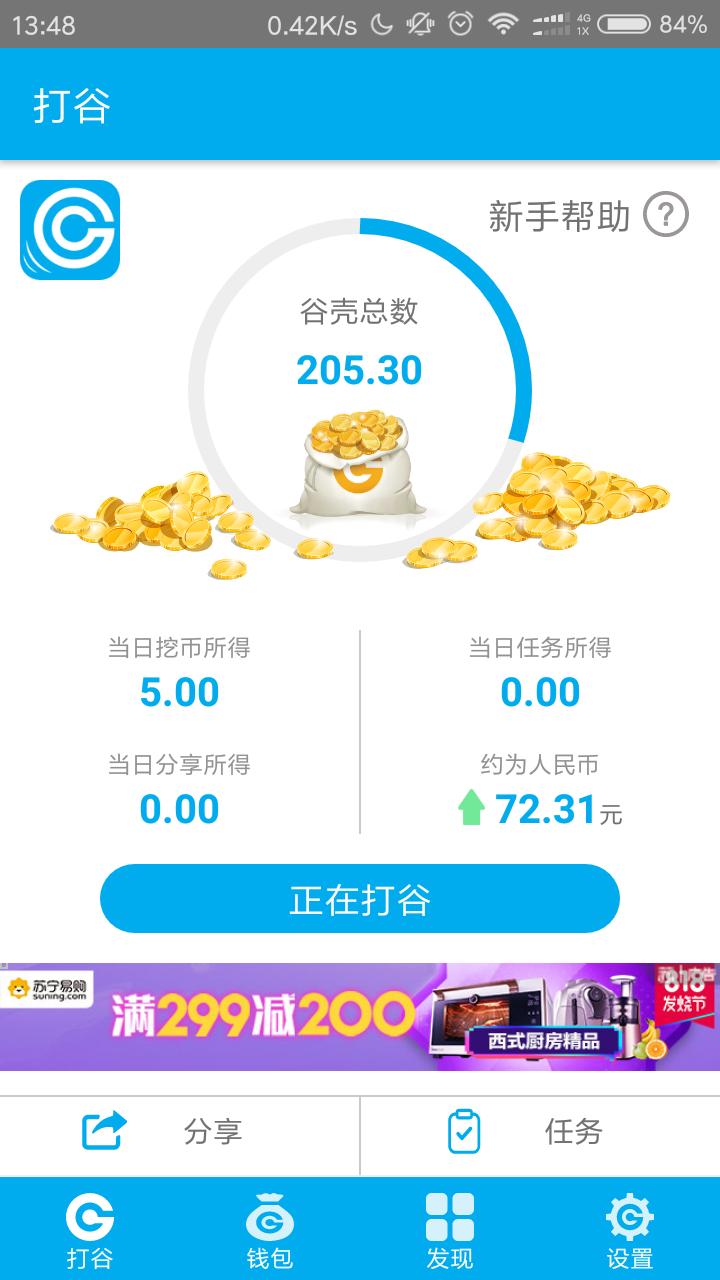Screen dimensions: 720x1280
Task: Tap the green up arrow beside 72.31
Action: [x=473, y=806]
